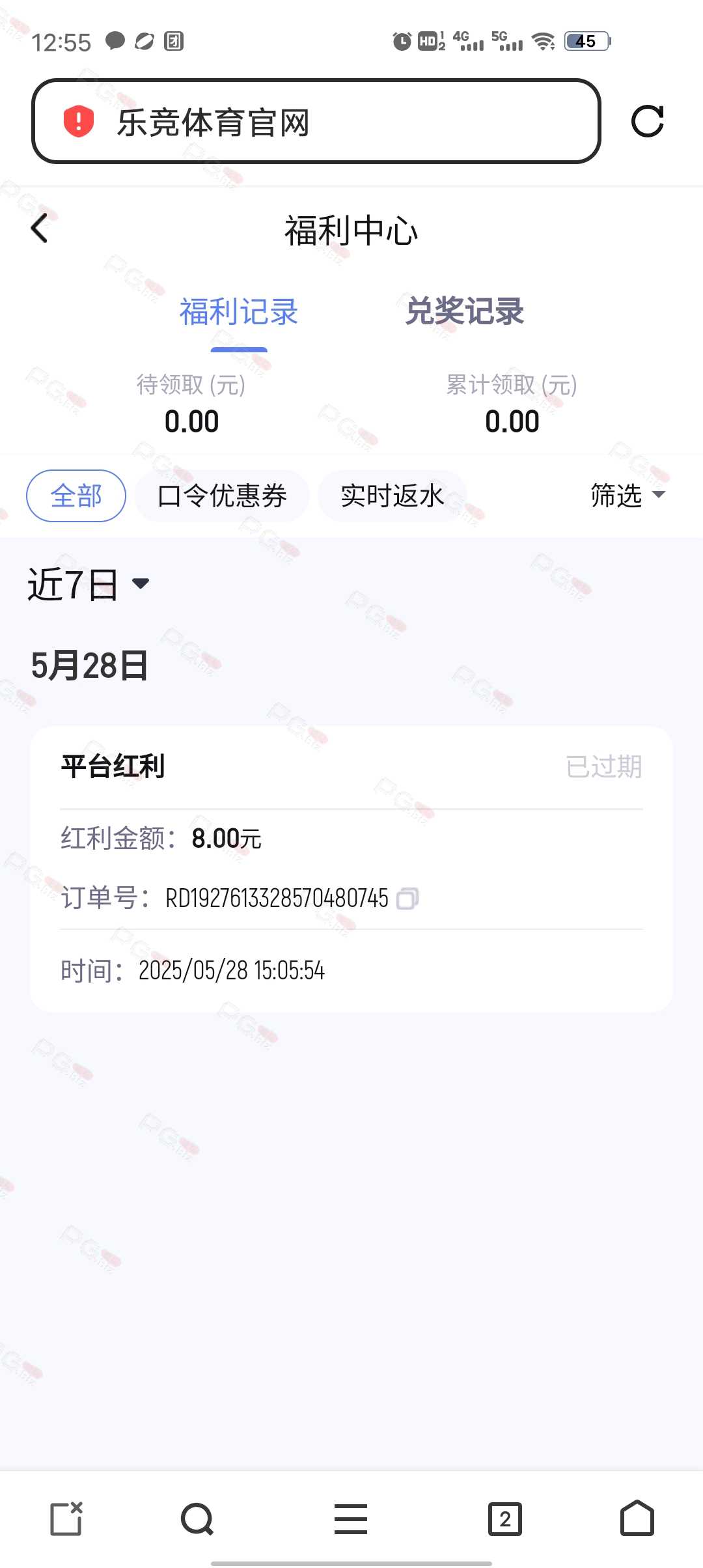Open the 平台红利 record card
This screenshot has width=703, height=1568.
pyautogui.click(x=351, y=869)
